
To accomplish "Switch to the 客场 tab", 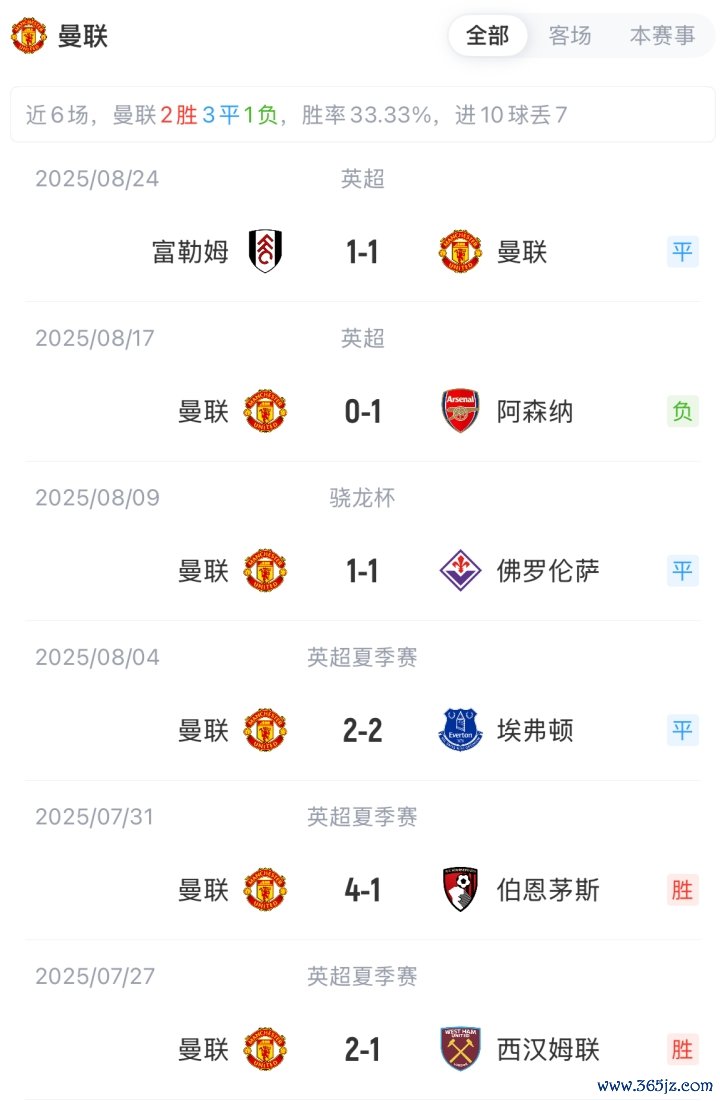I will click(570, 36).
